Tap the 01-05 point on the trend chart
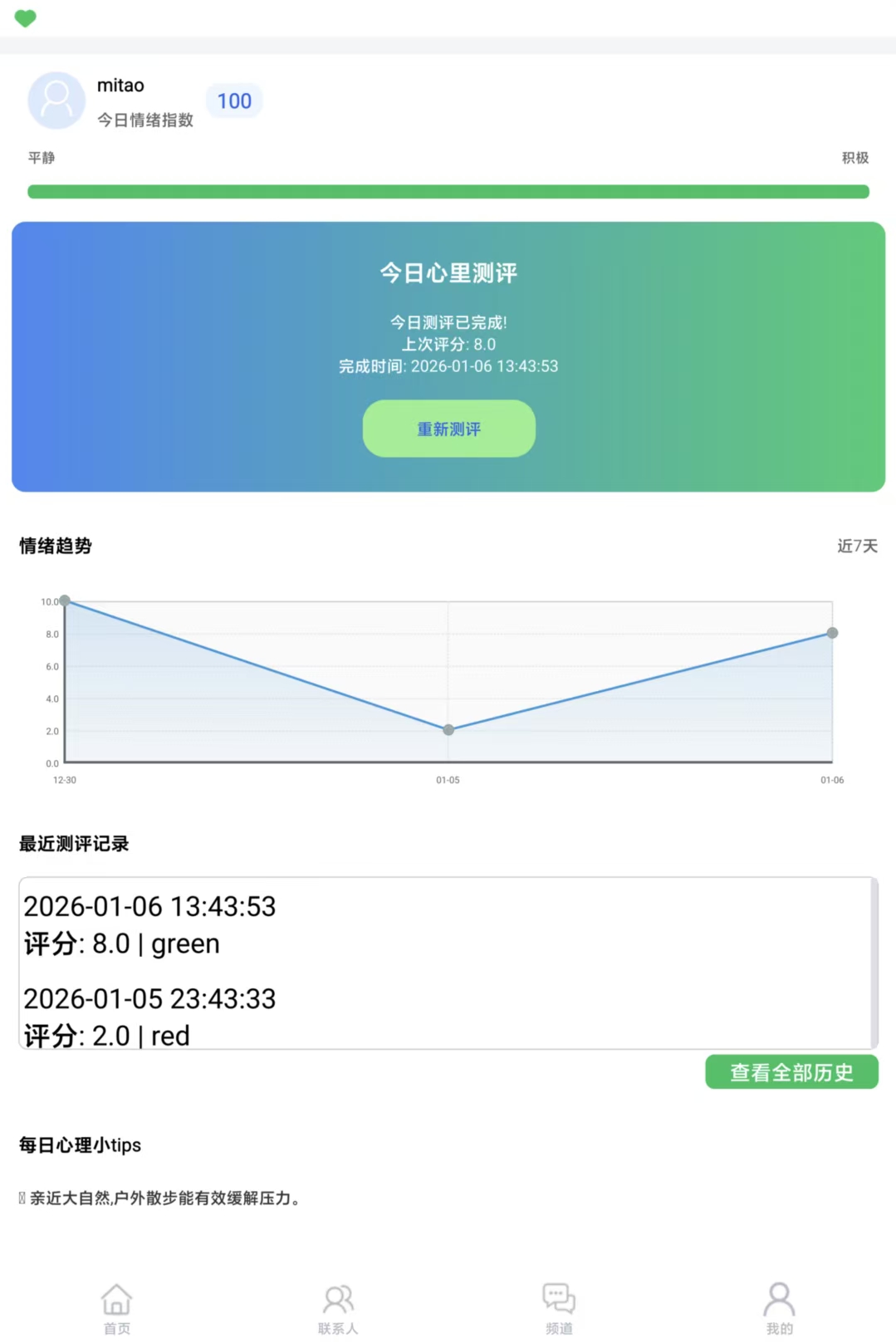The width and height of the screenshot is (896, 1343). tap(448, 730)
